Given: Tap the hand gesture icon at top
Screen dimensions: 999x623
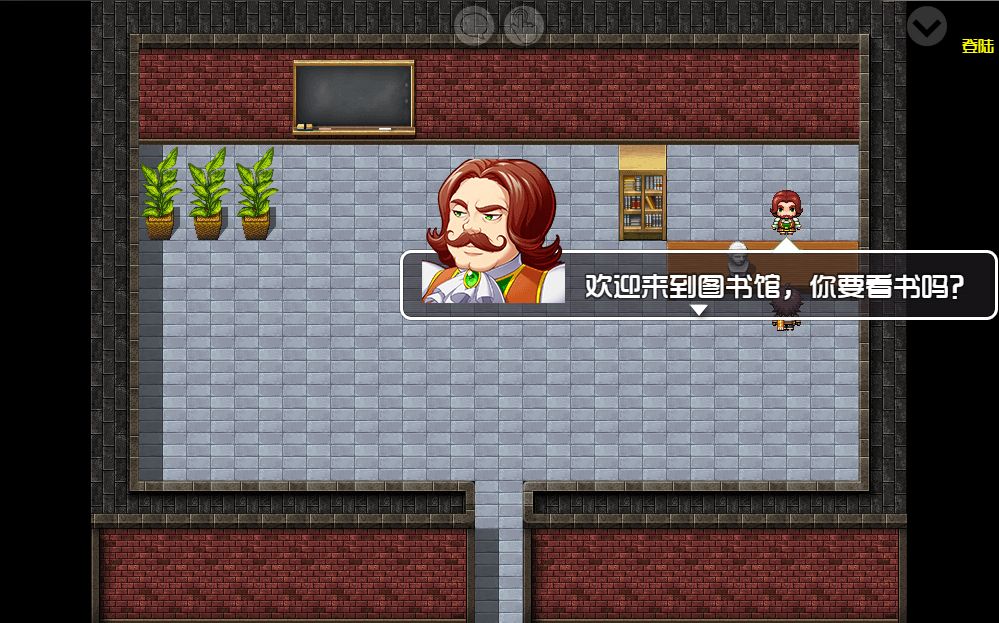Looking at the screenshot, I should [x=524, y=26].
